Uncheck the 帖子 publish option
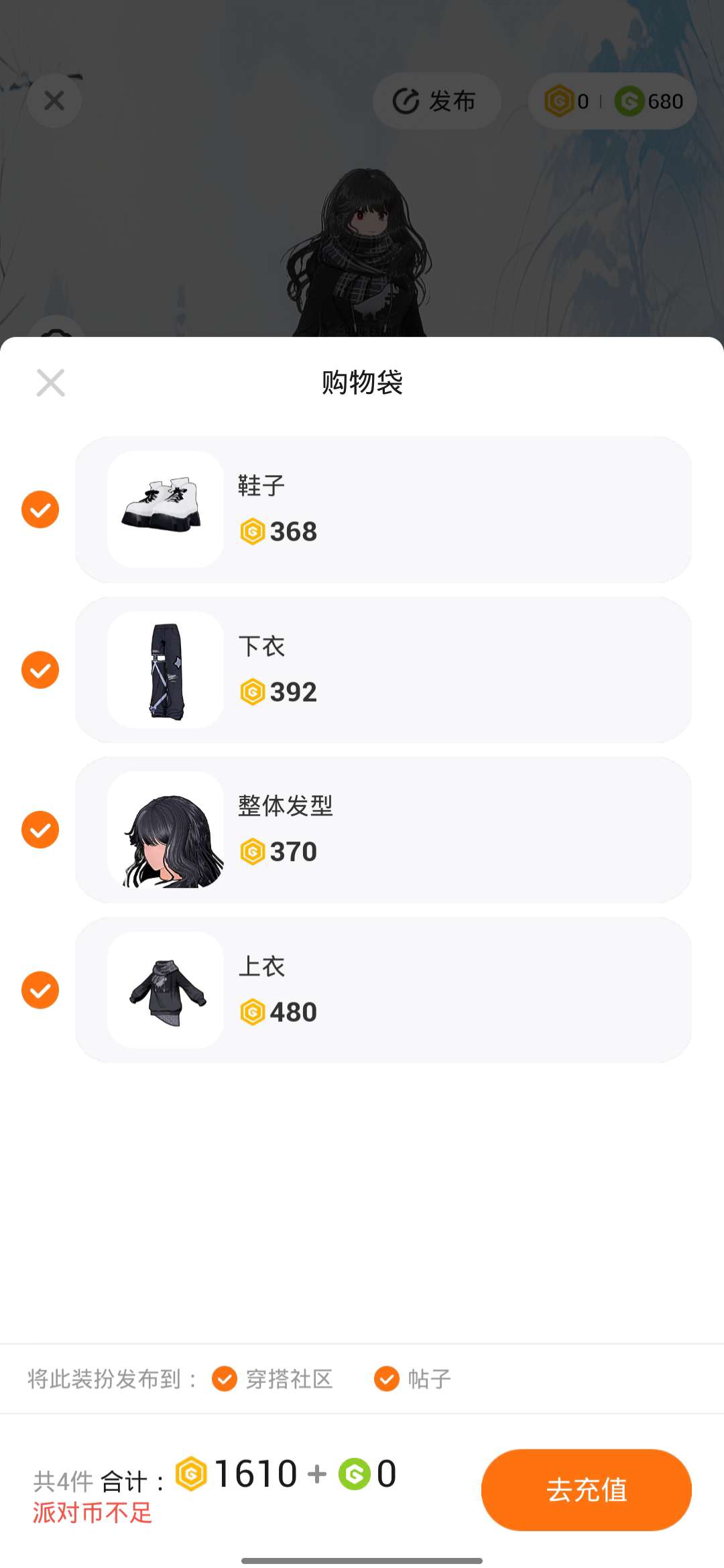This screenshot has width=724, height=1568. tap(387, 1379)
